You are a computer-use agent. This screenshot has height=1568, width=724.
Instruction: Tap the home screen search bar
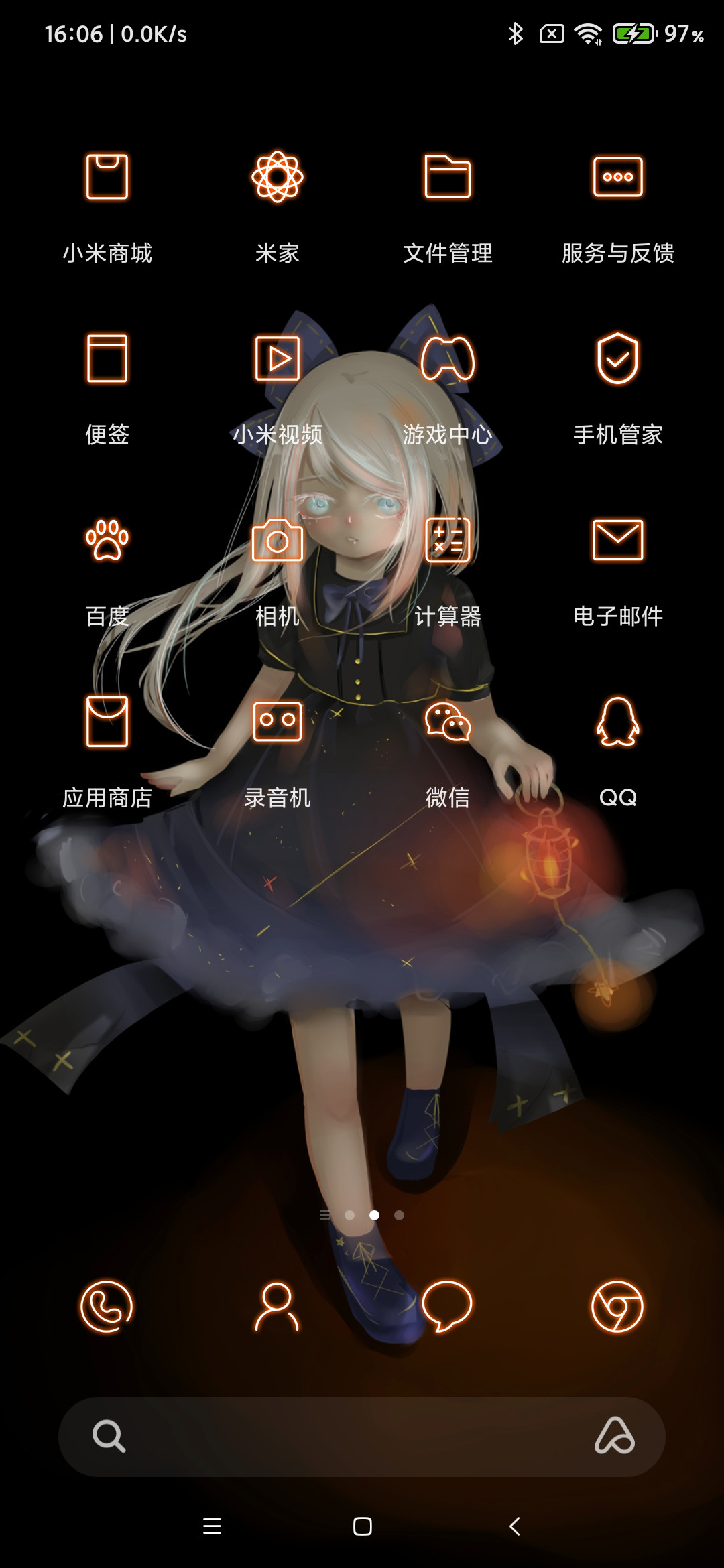pos(362,1437)
